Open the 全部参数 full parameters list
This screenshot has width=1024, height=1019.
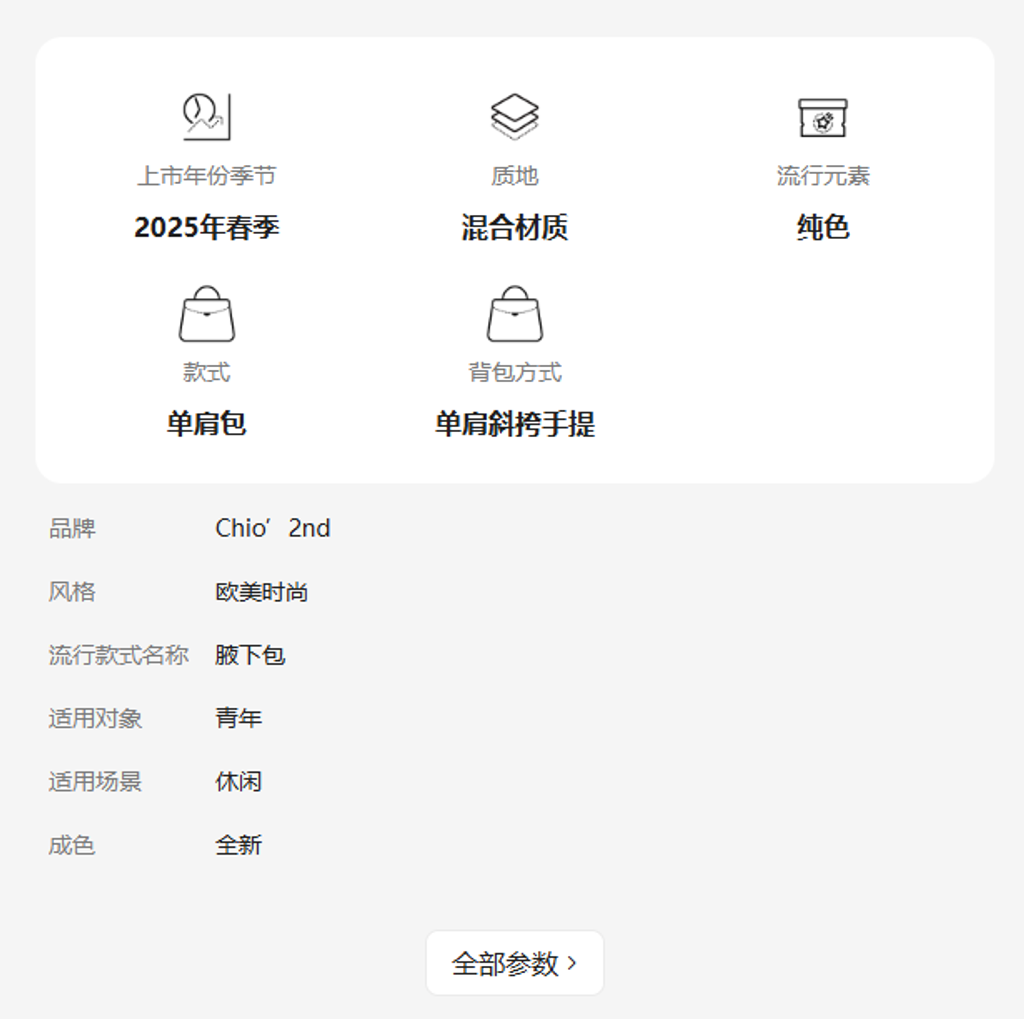click(x=514, y=963)
